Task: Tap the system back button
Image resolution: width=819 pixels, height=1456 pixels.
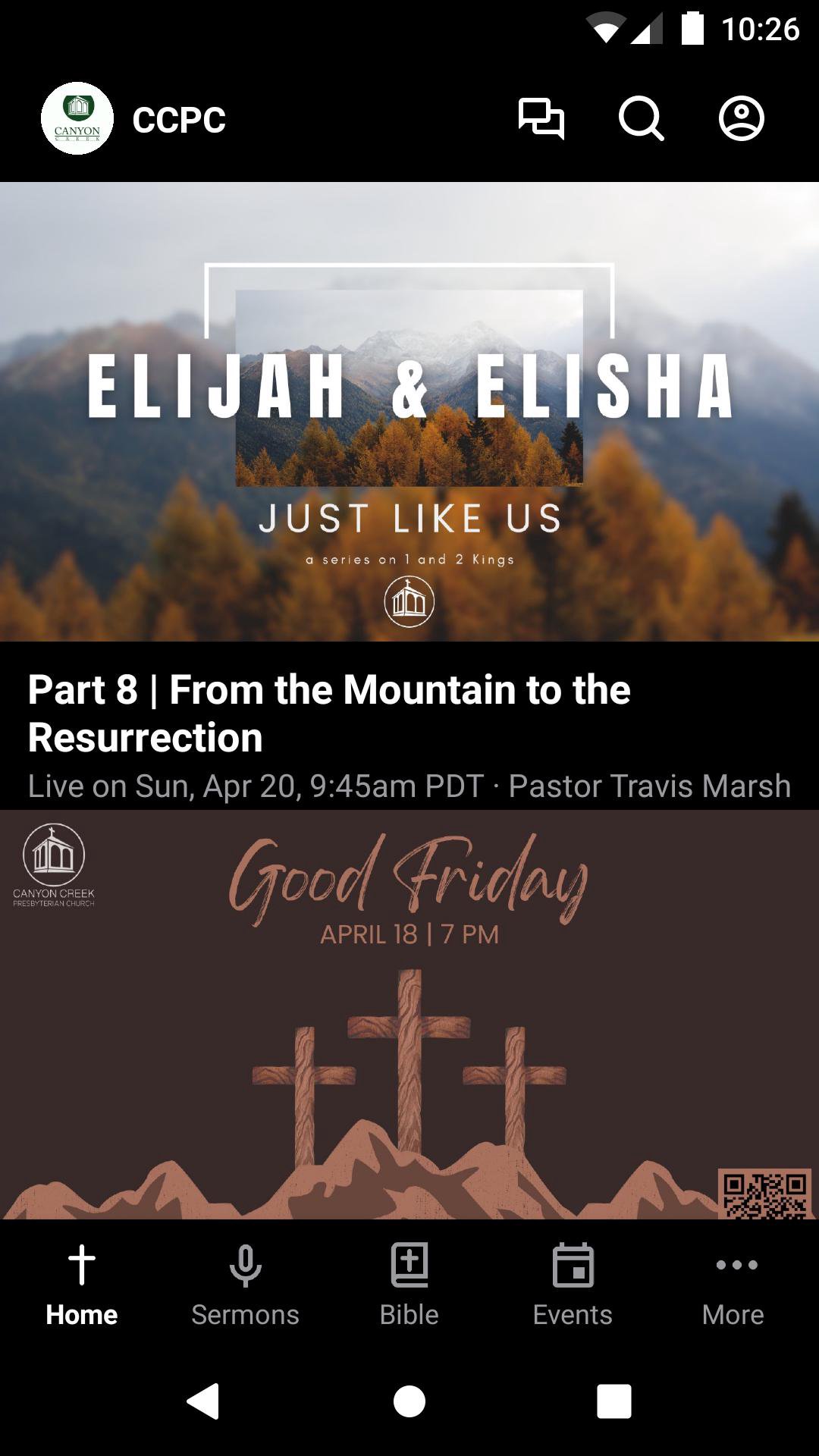Action: (203, 1401)
